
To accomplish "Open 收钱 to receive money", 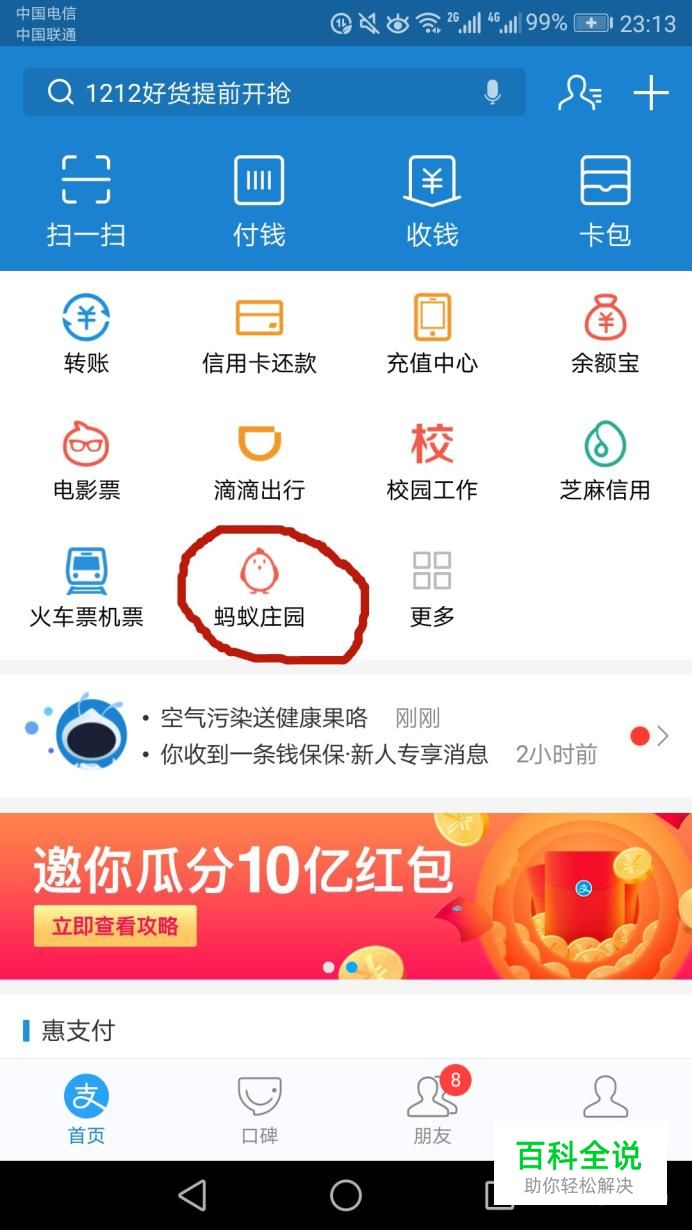I will [x=432, y=201].
